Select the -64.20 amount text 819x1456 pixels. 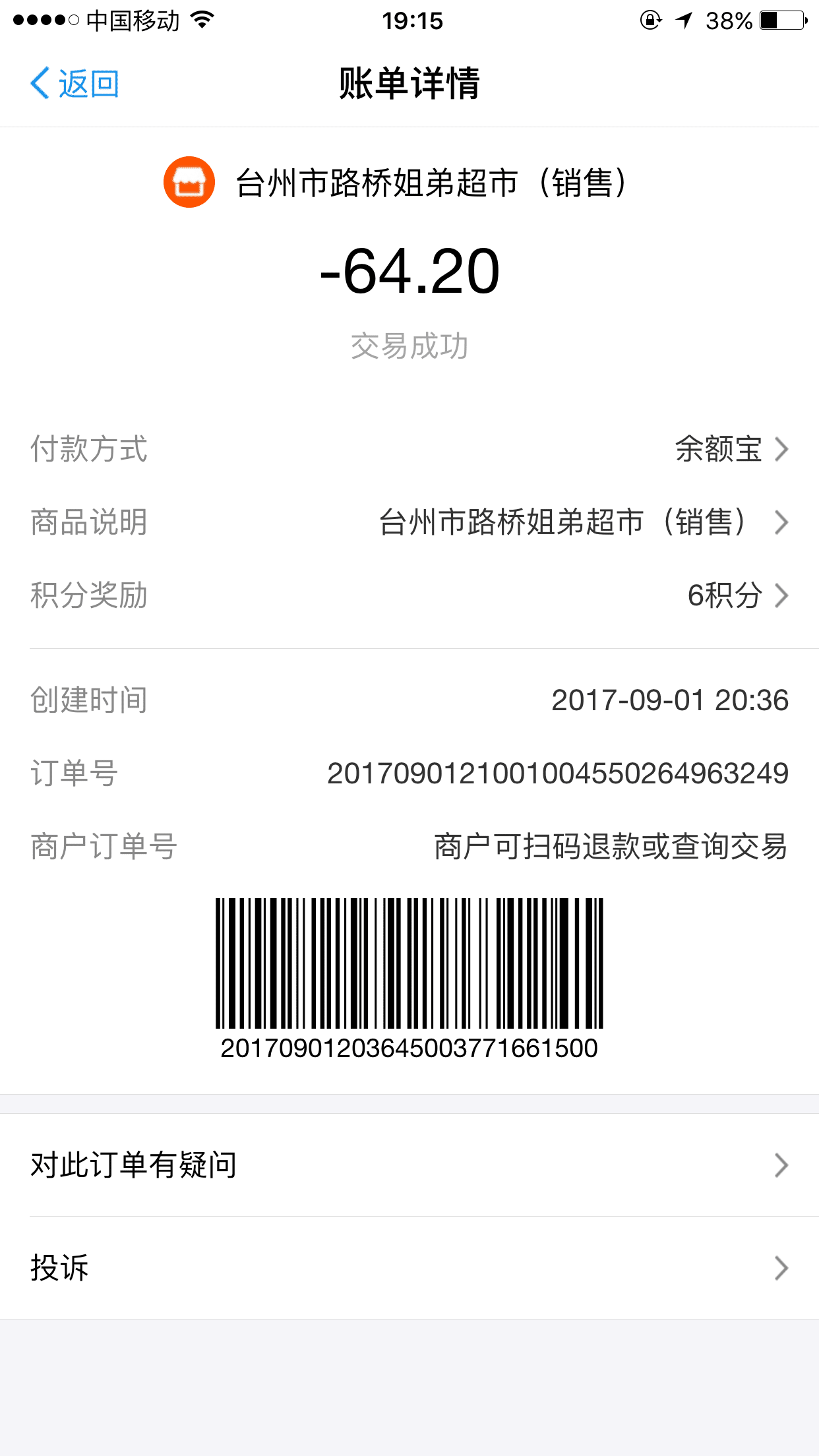[x=409, y=270]
